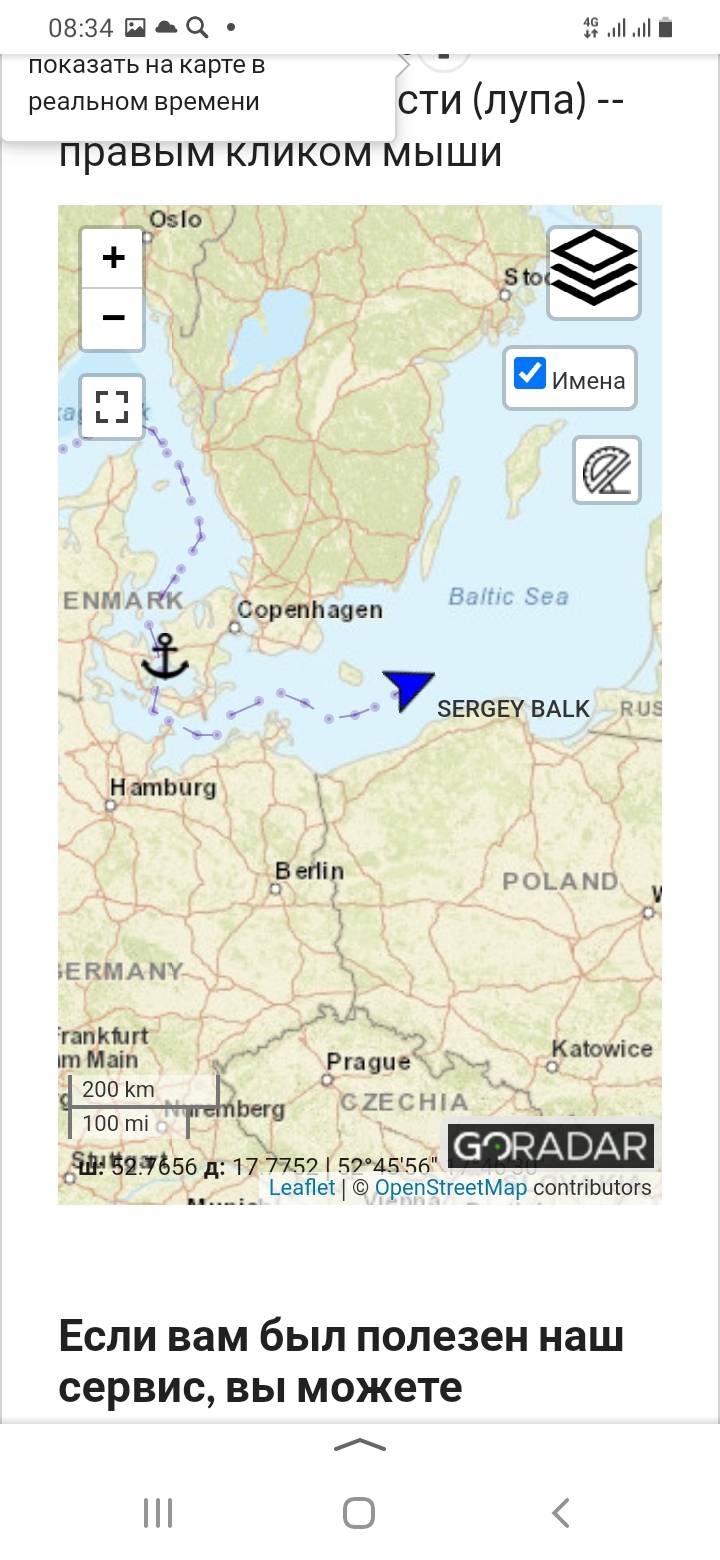Zoom out the map with minus button

113,319
